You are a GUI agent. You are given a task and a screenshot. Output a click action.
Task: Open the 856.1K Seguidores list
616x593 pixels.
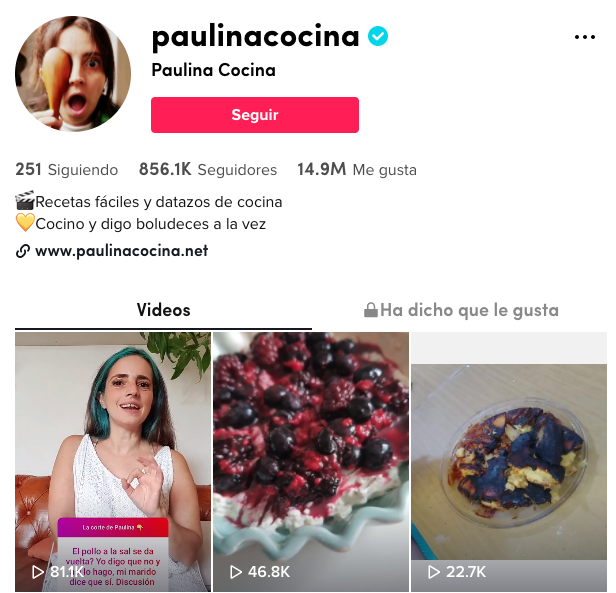[208, 170]
